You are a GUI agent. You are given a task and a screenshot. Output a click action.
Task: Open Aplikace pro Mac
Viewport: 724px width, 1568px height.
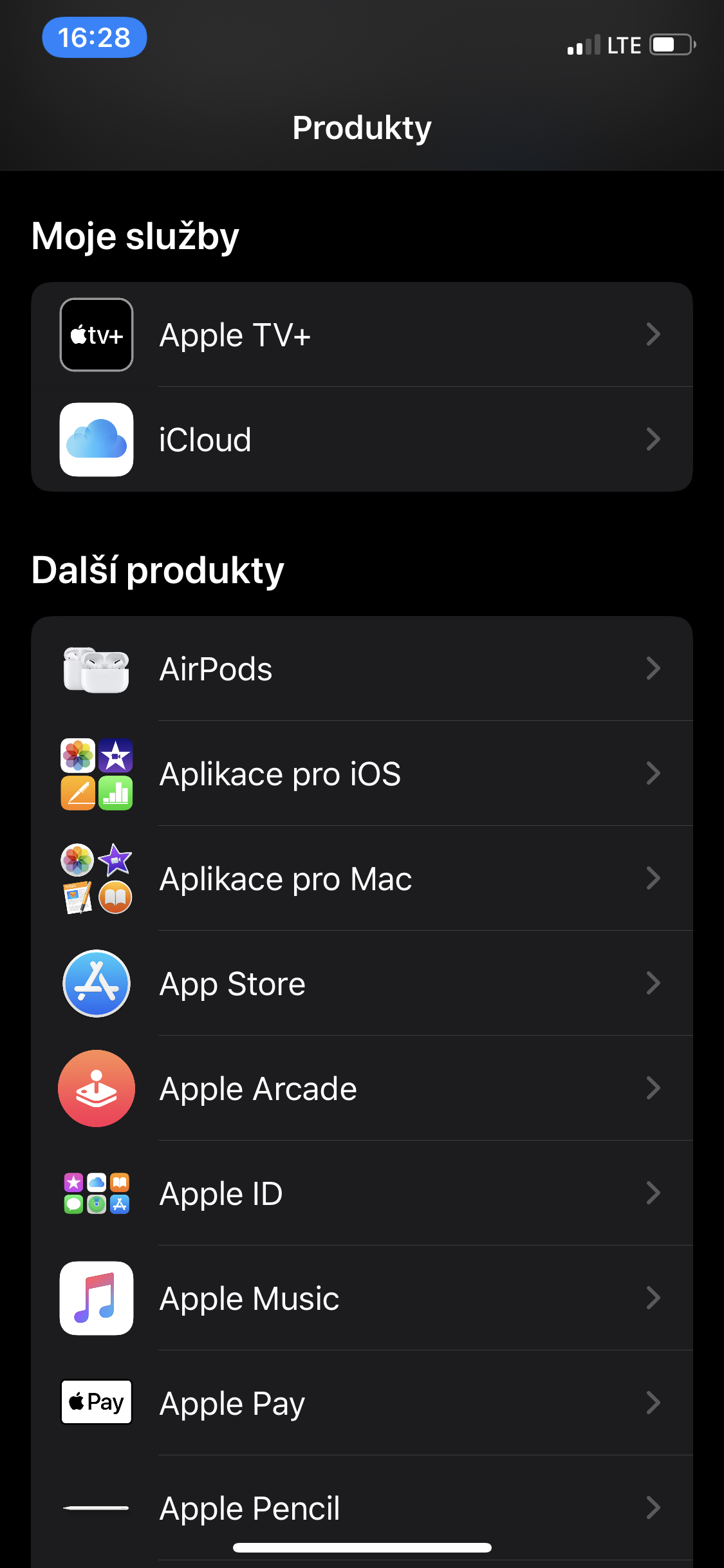tap(362, 879)
